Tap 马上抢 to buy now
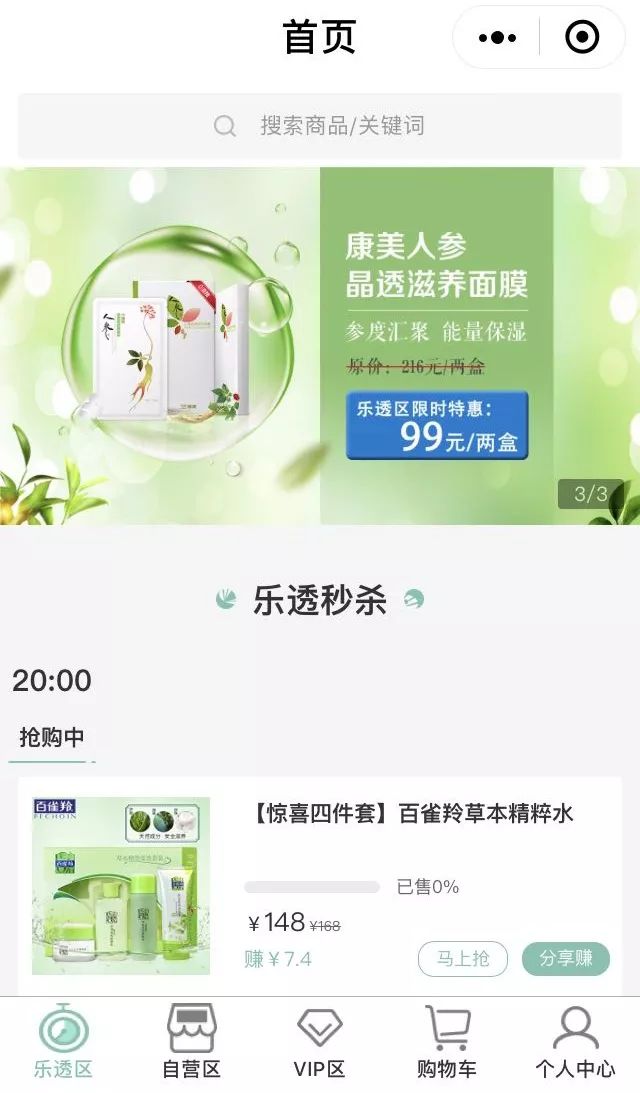This screenshot has height=1093, width=640. click(x=463, y=959)
